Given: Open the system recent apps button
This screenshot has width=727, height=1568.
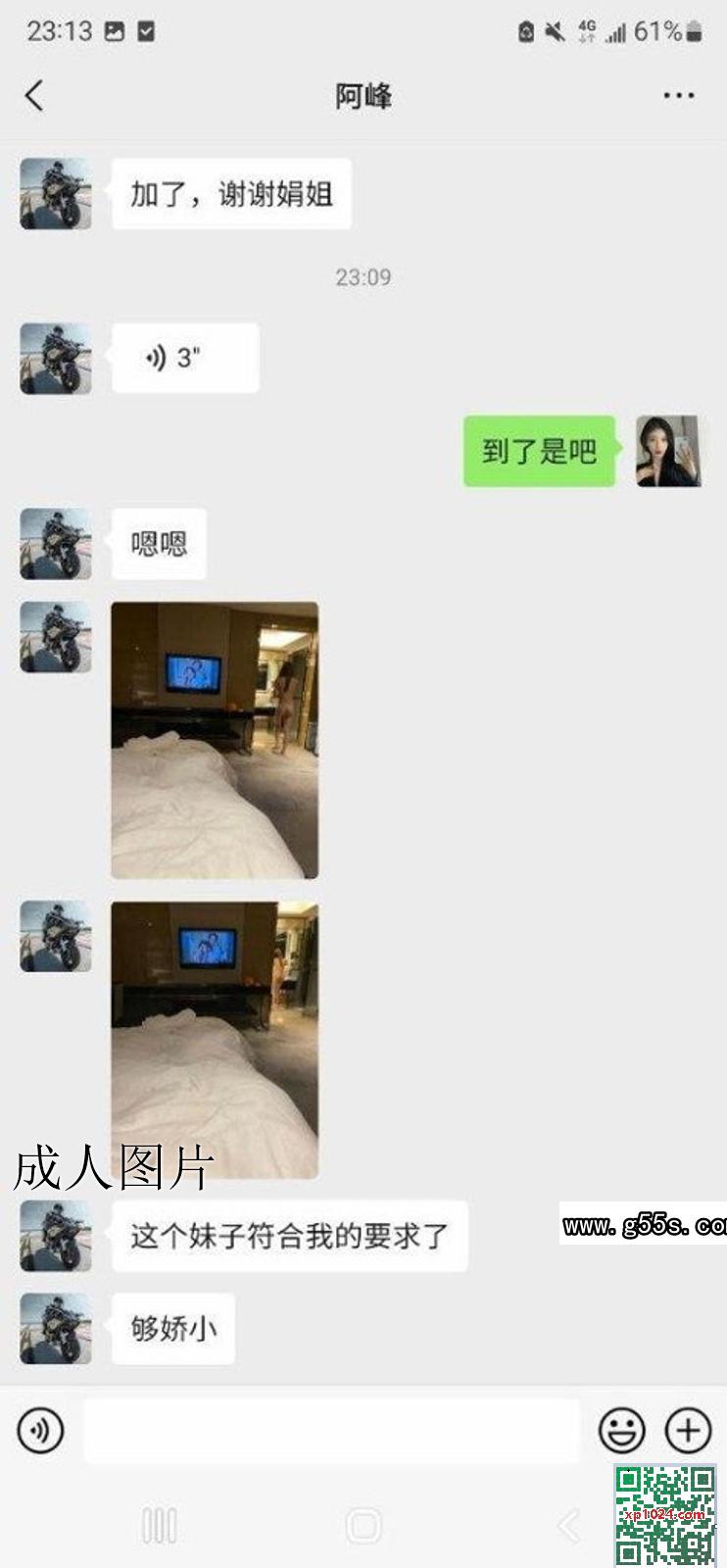Looking at the screenshot, I should pyautogui.click(x=159, y=1526).
